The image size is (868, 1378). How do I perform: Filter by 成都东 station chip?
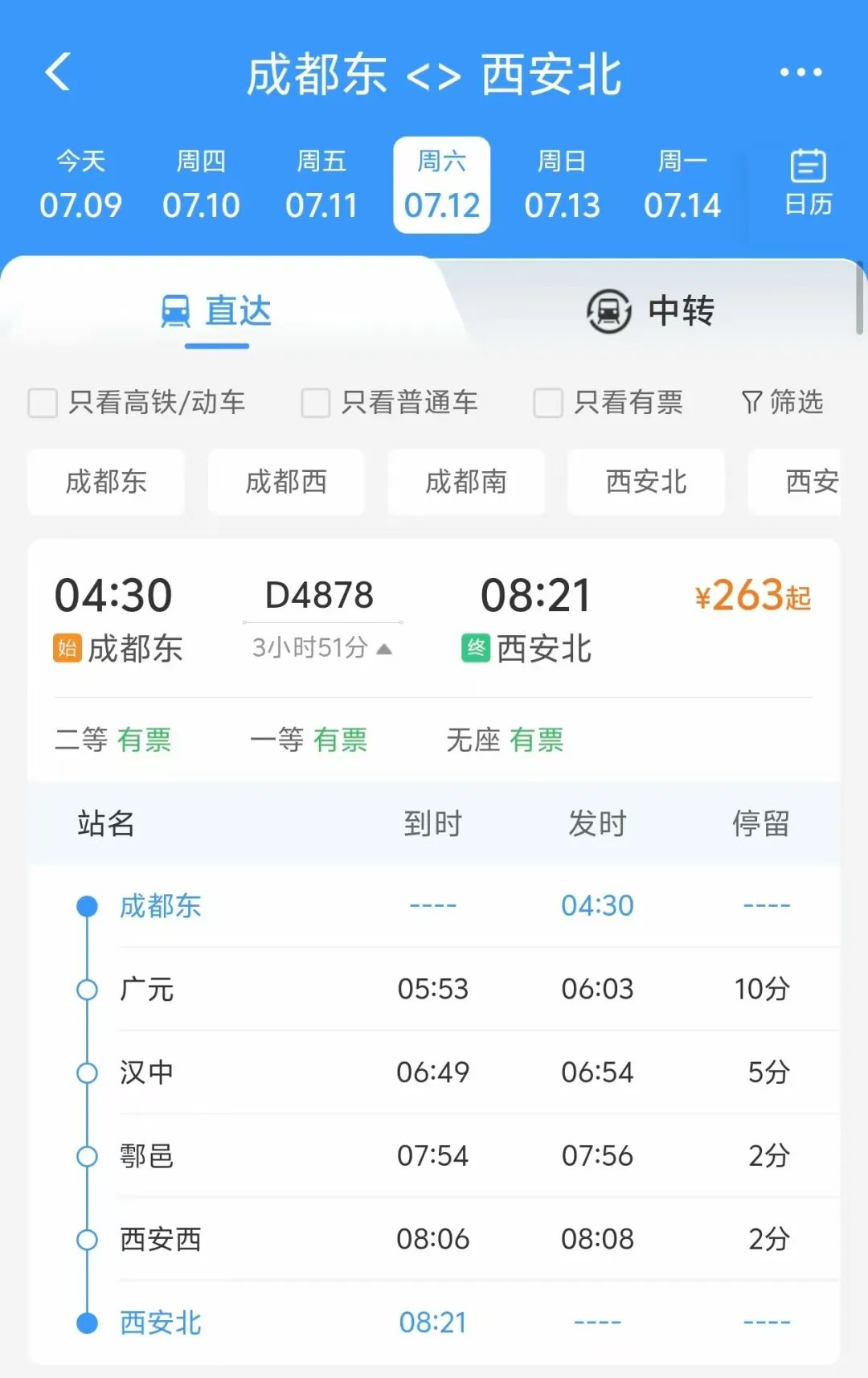pyautogui.click(x=106, y=482)
